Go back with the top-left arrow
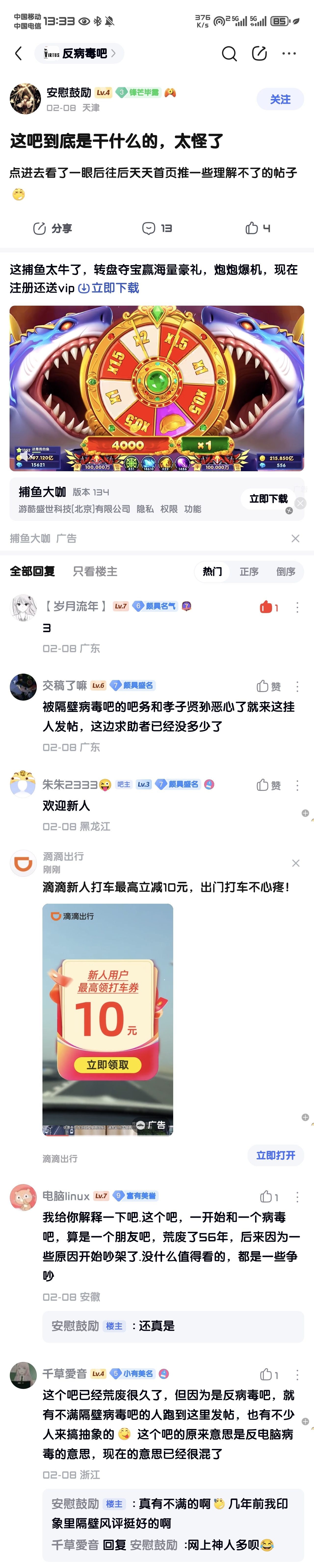The height and width of the screenshot is (1568, 314). (18, 53)
